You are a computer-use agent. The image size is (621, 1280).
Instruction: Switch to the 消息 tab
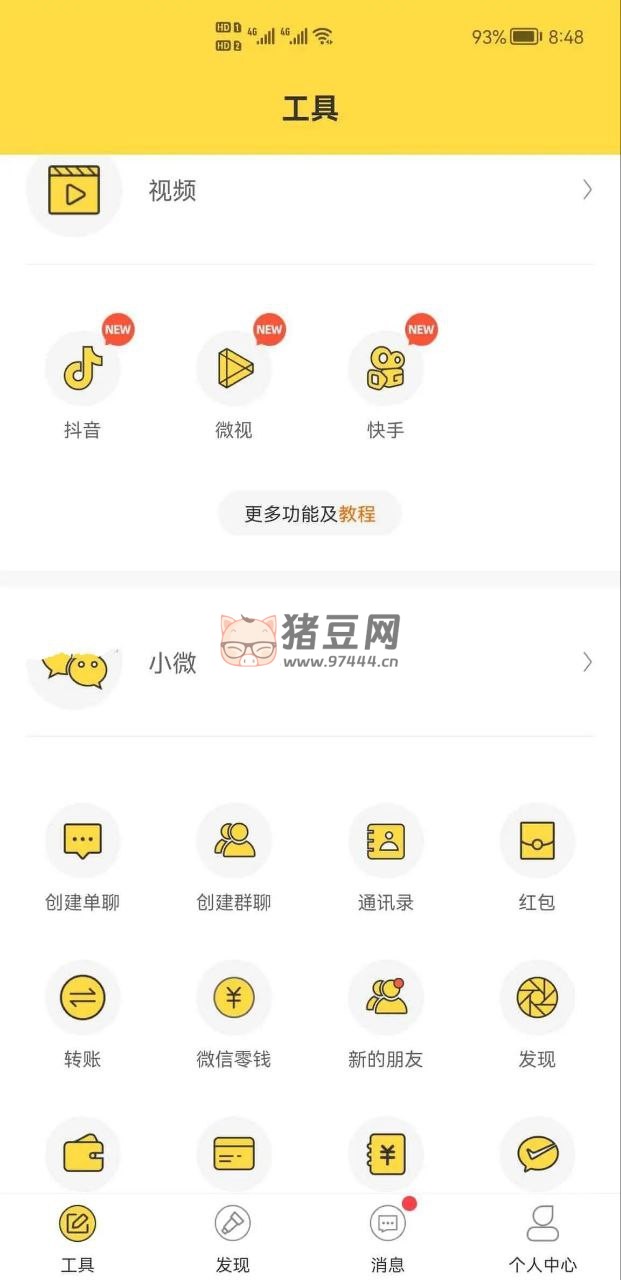point(388,1238)
